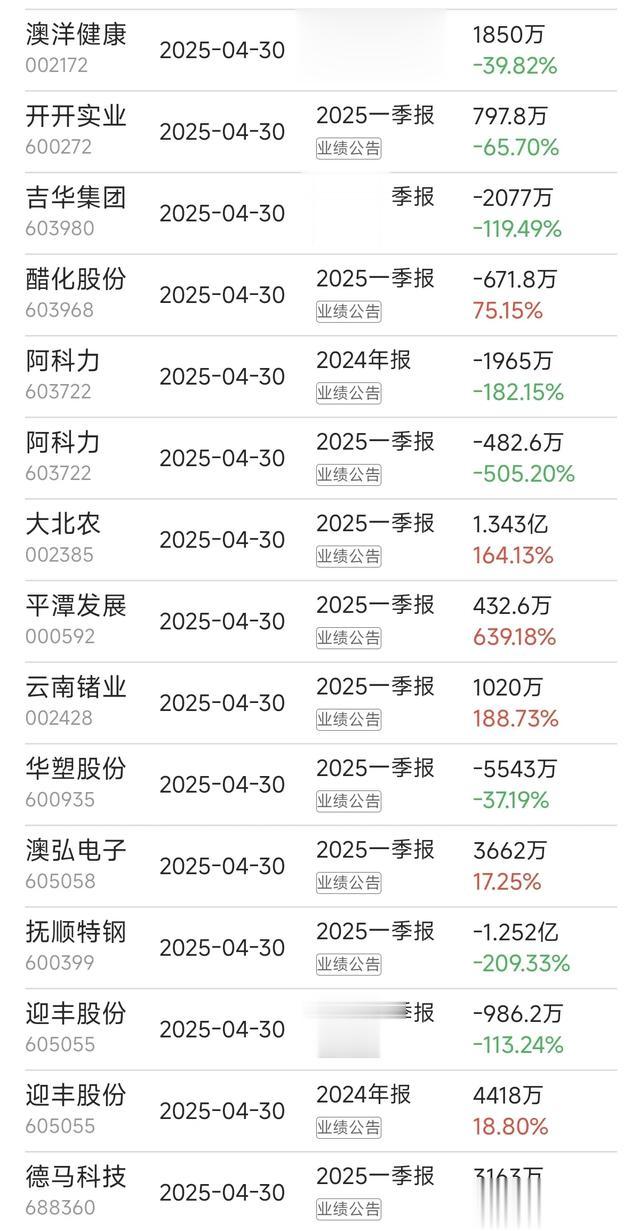Open 醋化股份 603968 earnings row
Screen dimensions: 640x1231
tap(320, 295)
